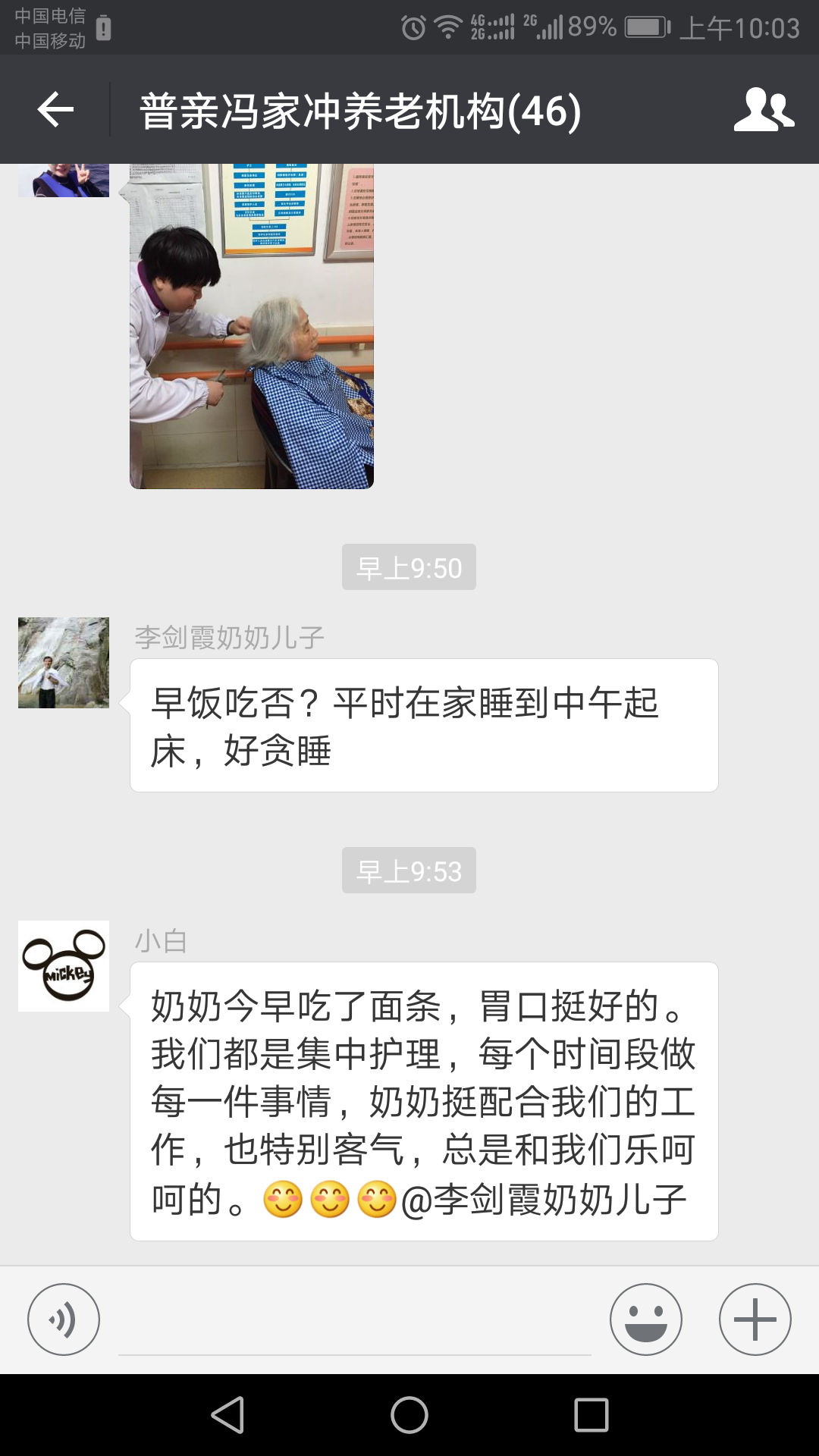The image size is (819, 1456).
Task: Tap the message text input field
Action: [x=354, y=1323]
